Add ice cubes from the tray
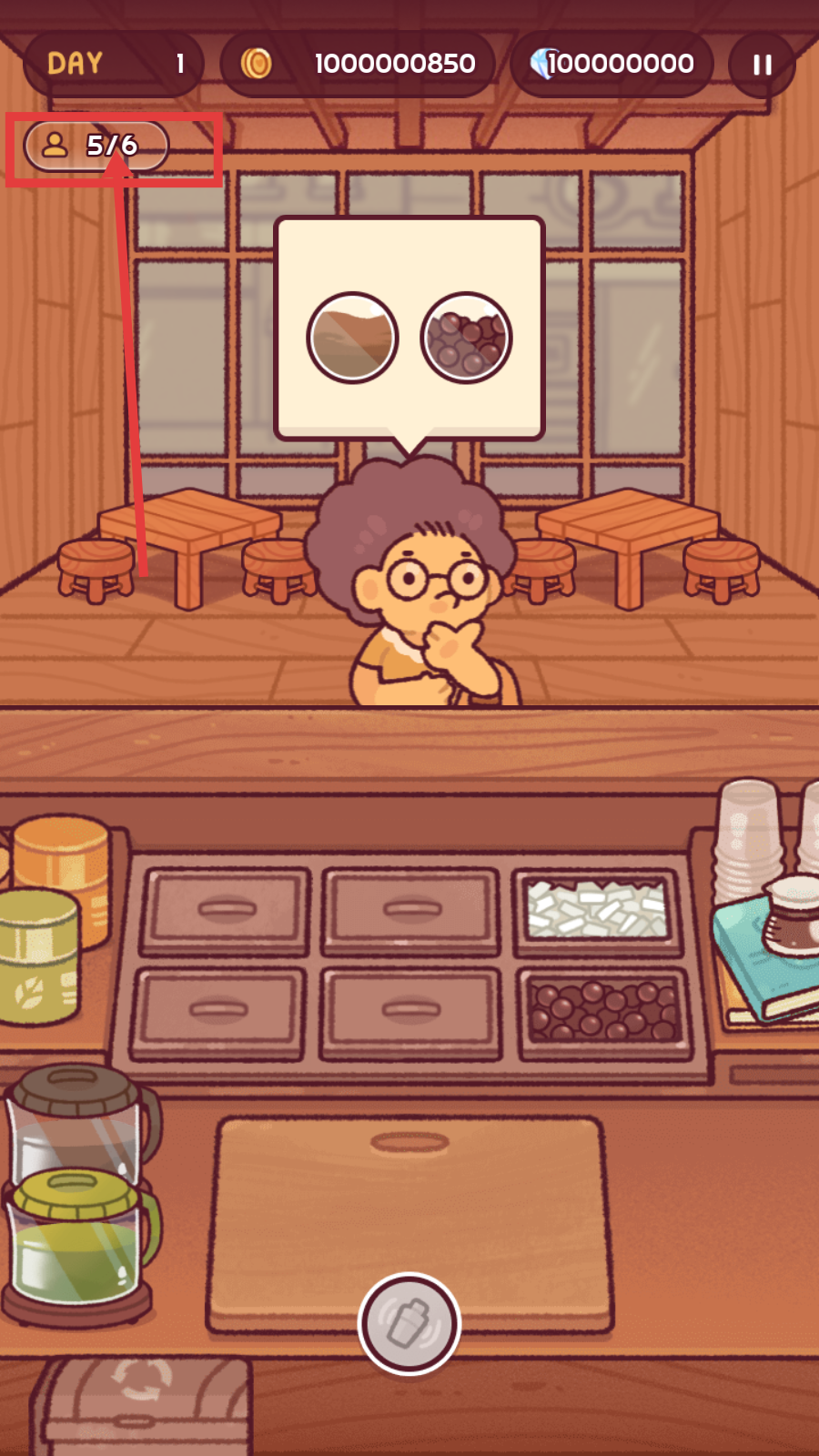Screen dimensions: 819x1456 [598, 912]
